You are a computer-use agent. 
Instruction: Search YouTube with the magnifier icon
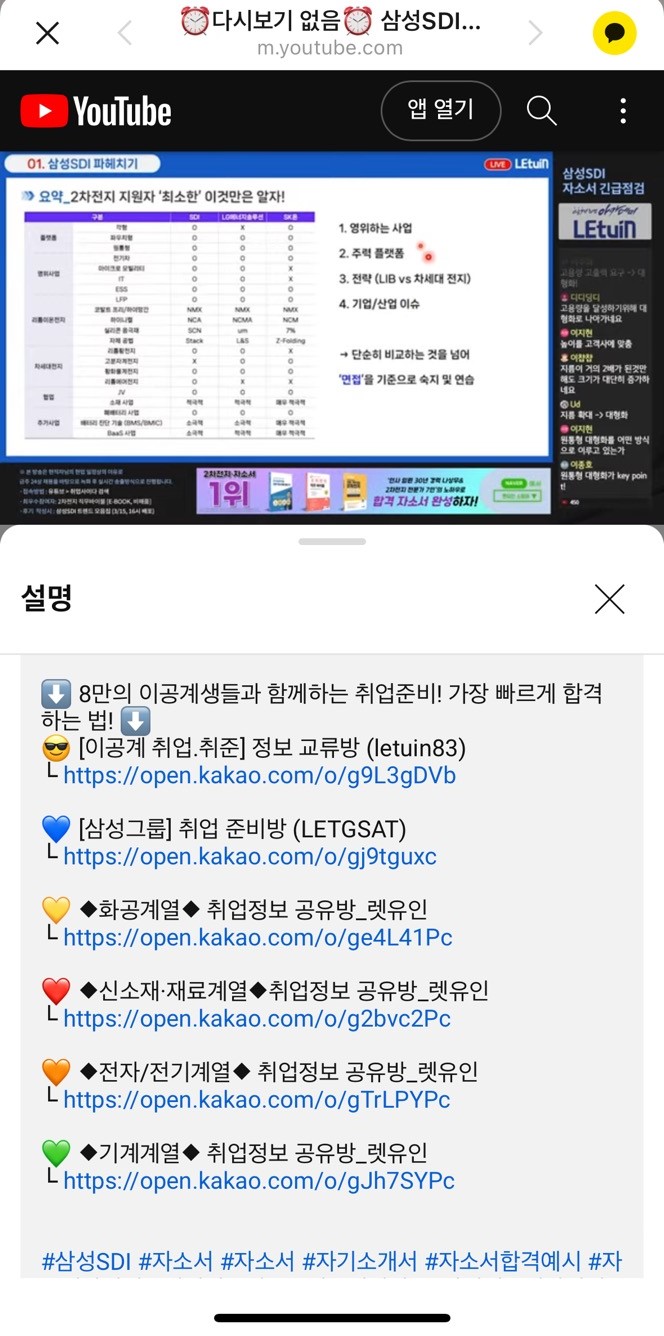click(541, 110)
